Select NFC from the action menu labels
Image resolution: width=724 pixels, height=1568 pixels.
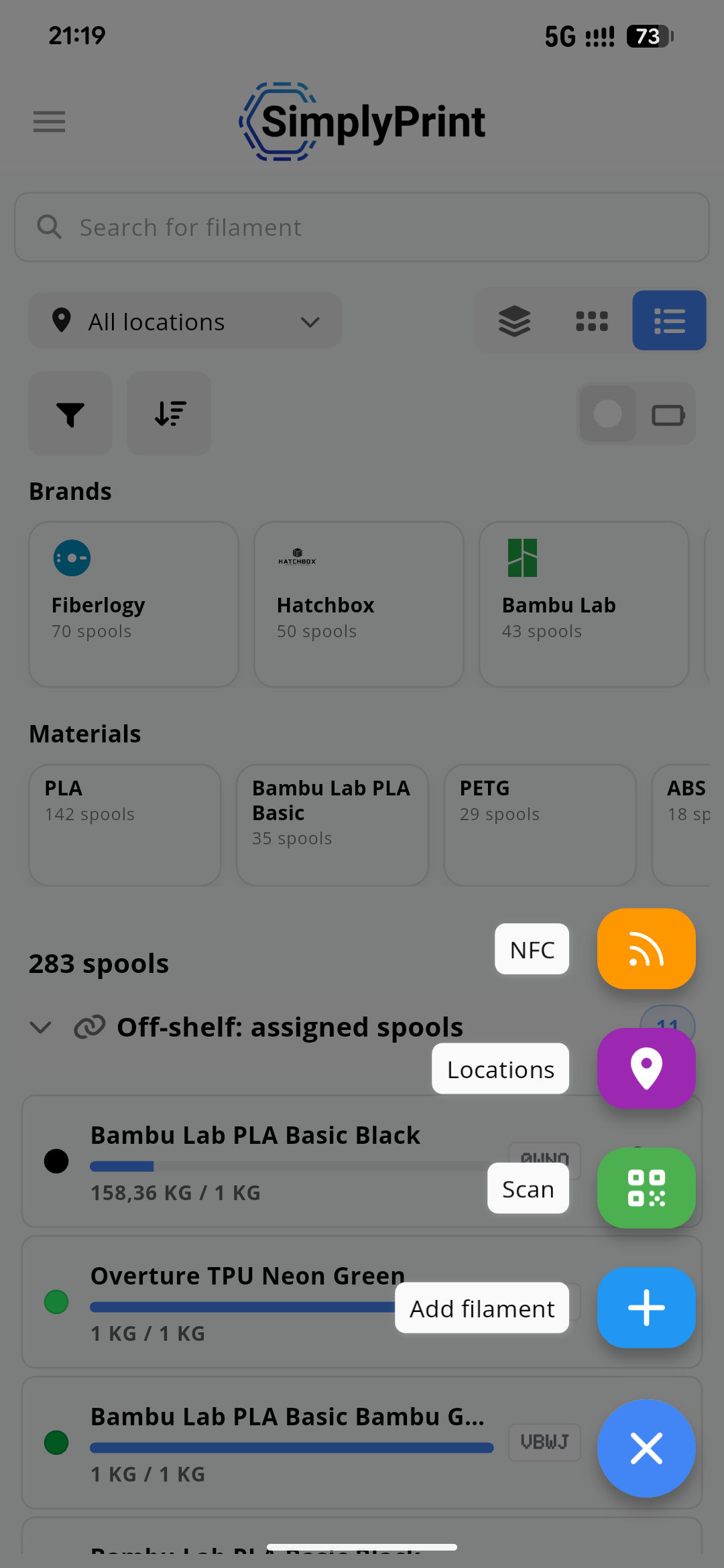pos(532,949)
